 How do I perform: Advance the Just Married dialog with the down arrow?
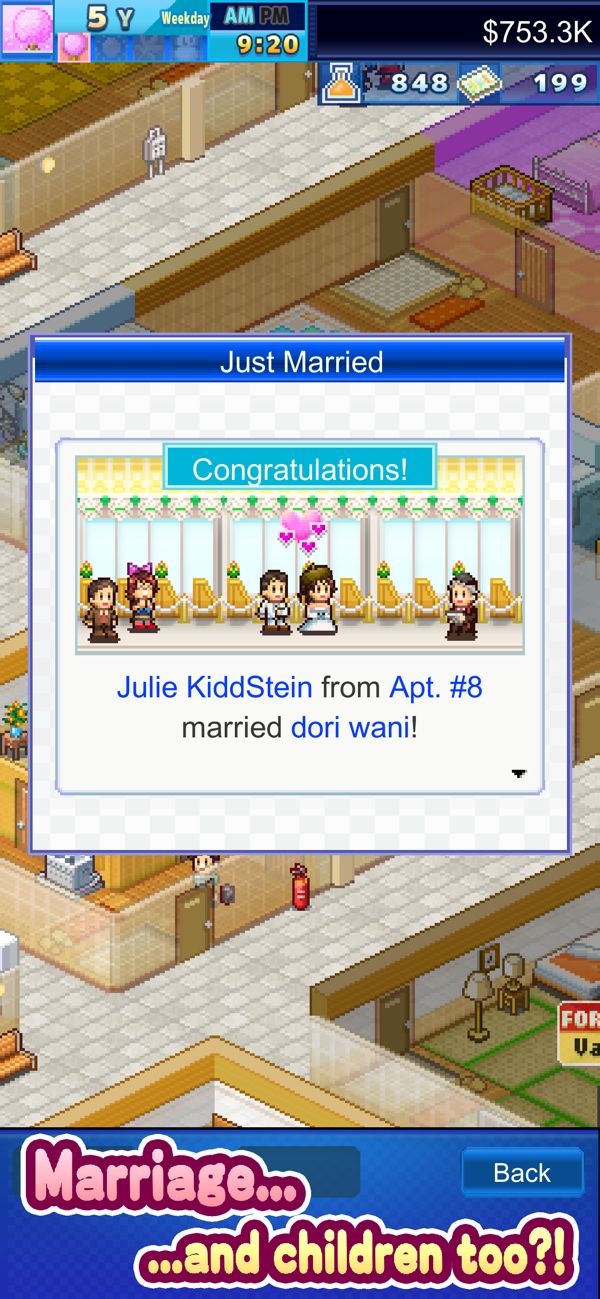518,773
